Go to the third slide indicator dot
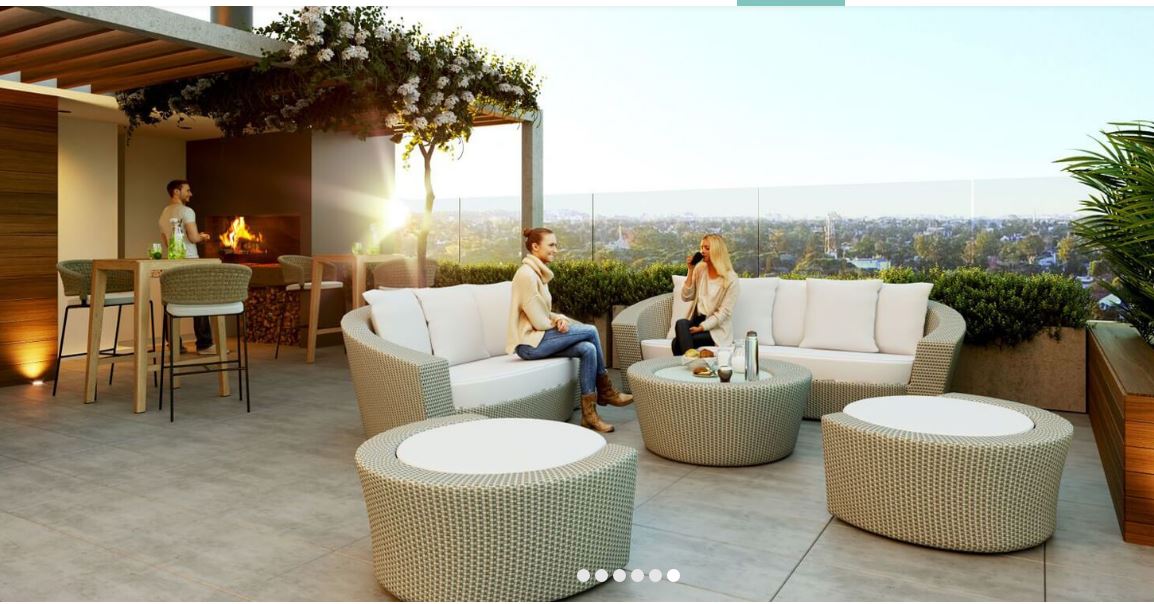The image size is (1154, 604). coord(619,575)
